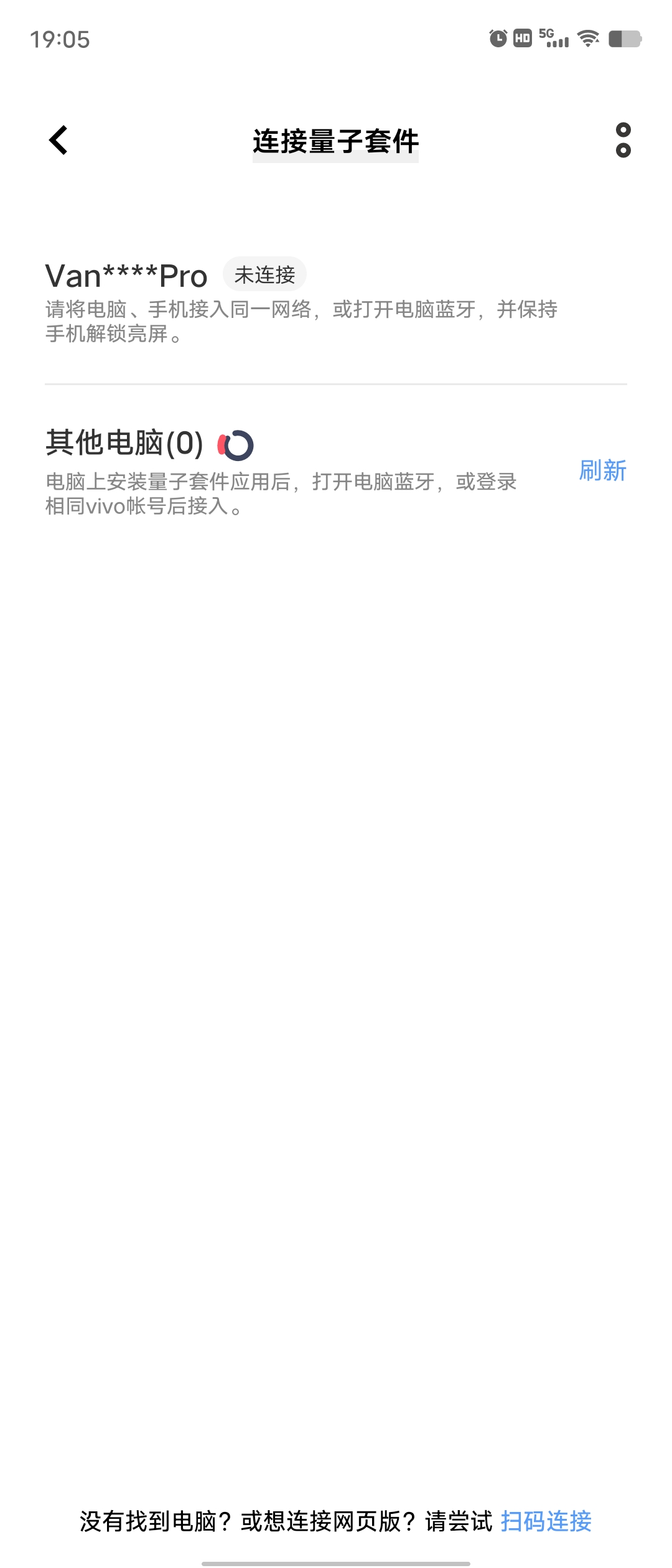Open the overflow menu at top right
Screen dimensions: 672x1568
click(x=623, y=140)
